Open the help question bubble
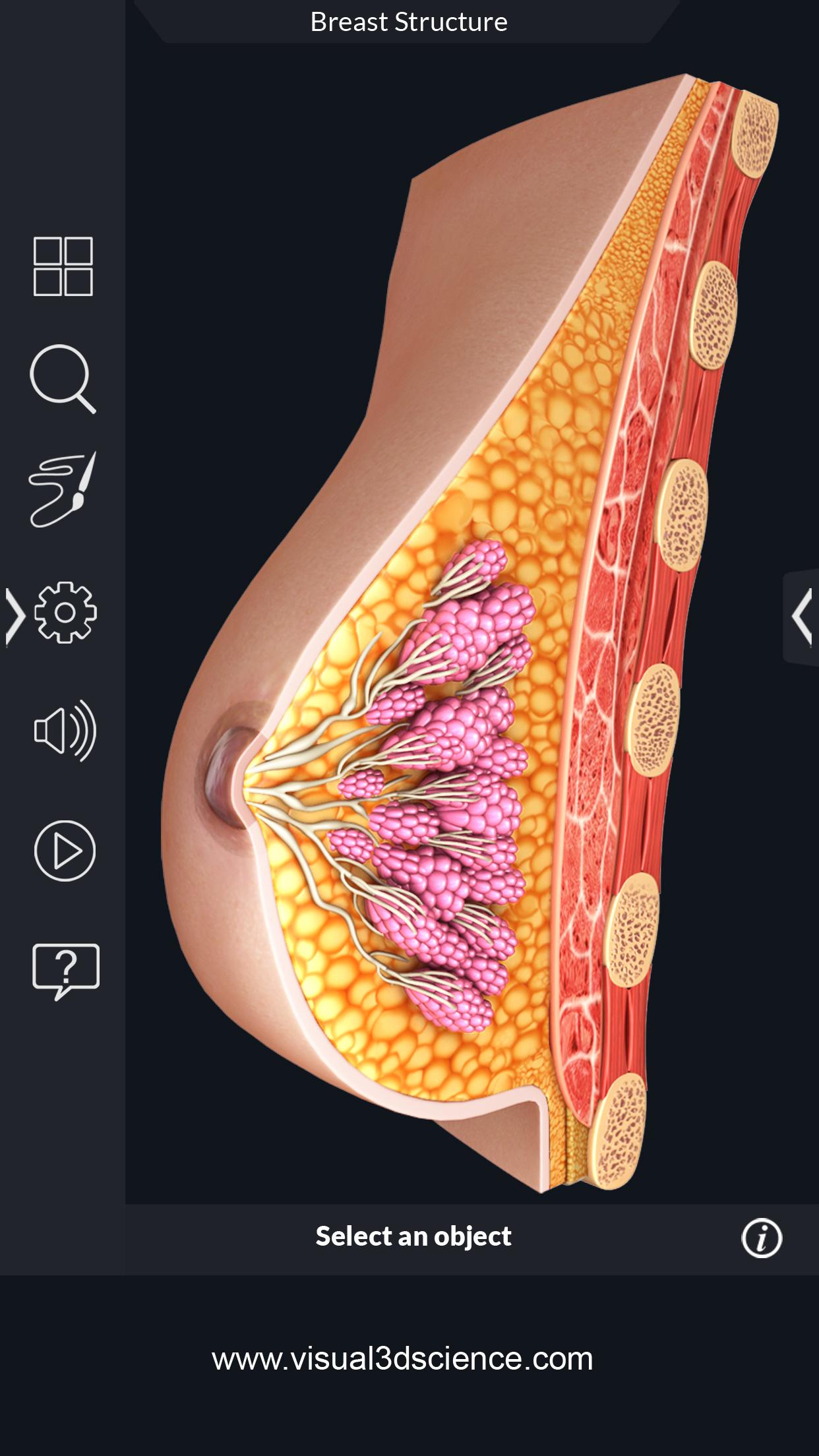Image resolution: width=819 pixels, height=1456 pixels. coord(65,971)
